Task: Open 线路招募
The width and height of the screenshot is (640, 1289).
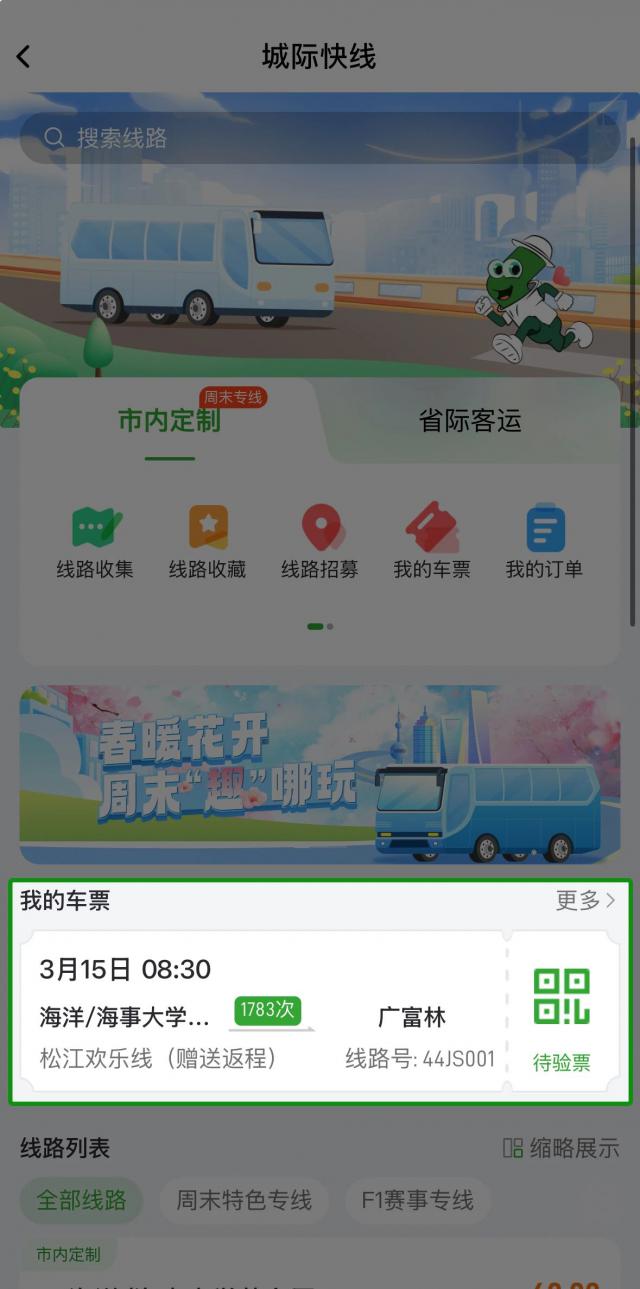Action: coord(319,542)
